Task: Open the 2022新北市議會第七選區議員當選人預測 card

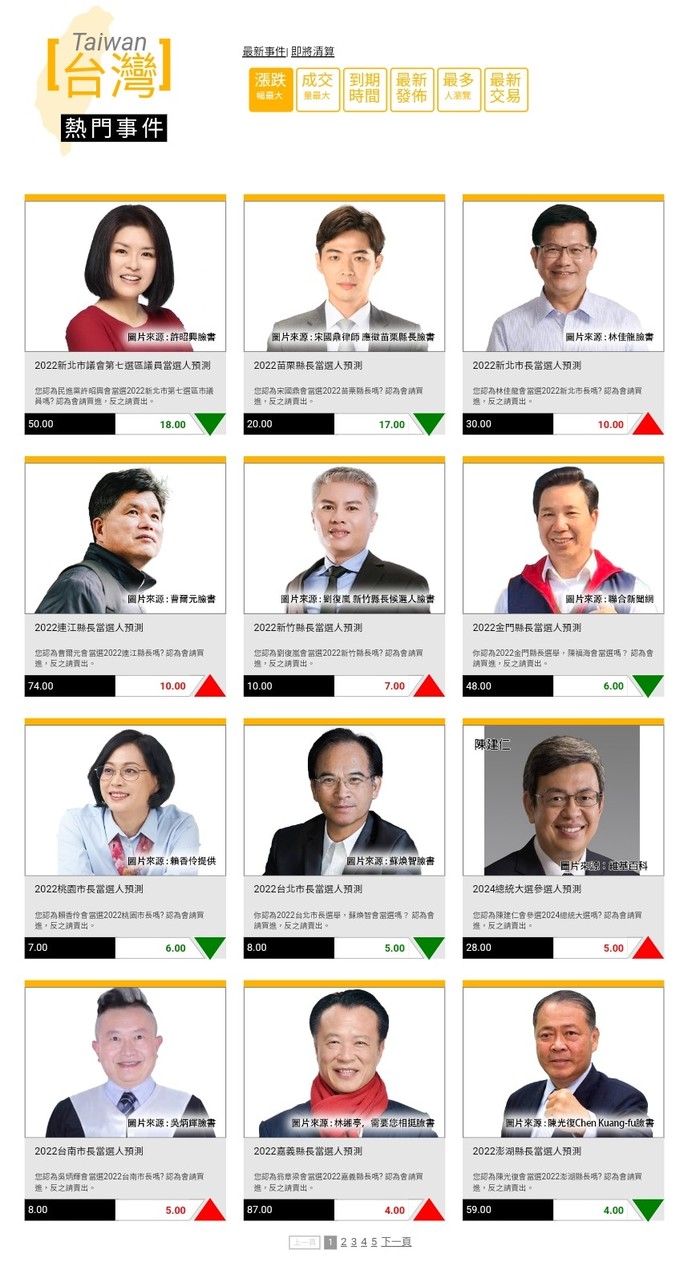Action: (x=122, y=366)
